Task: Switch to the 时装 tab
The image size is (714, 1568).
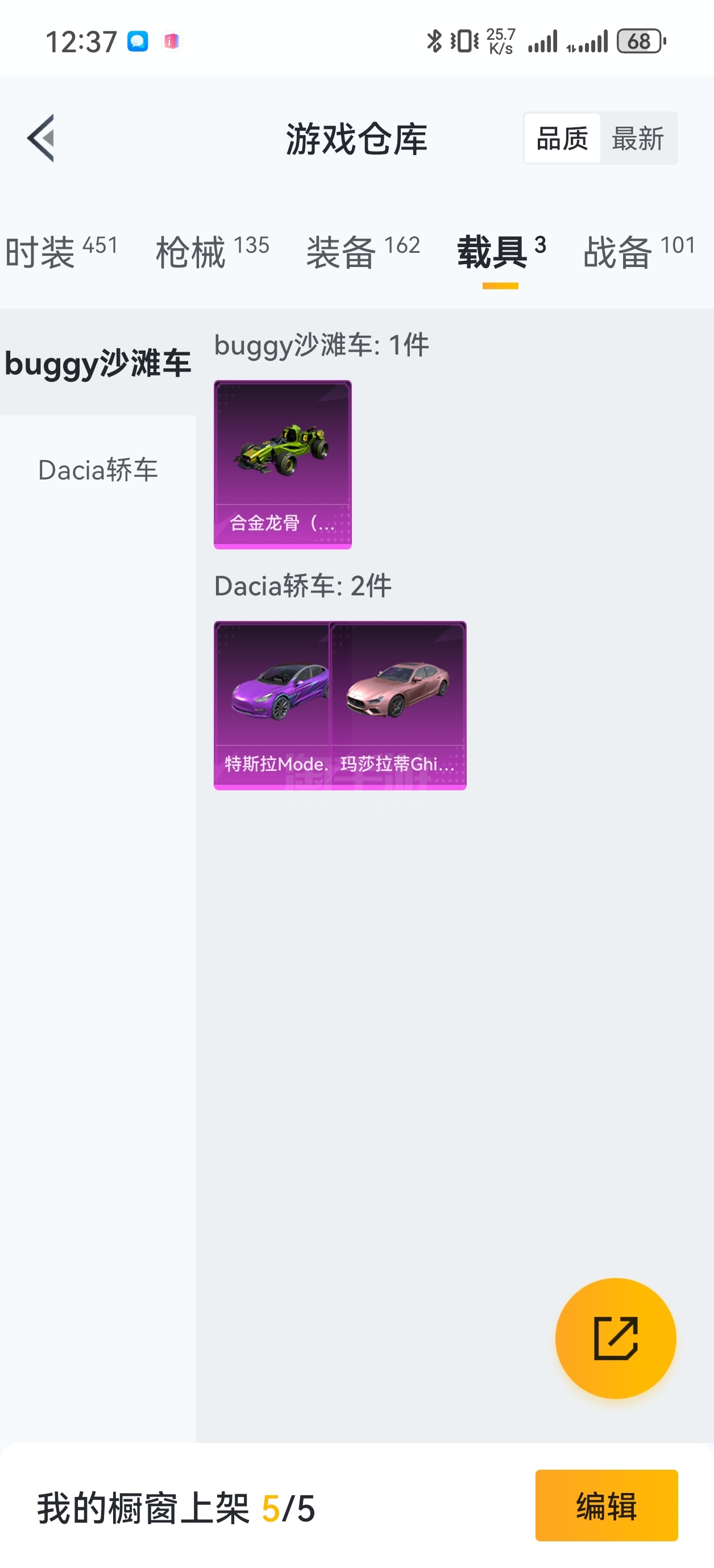Action: pos(60,251)
